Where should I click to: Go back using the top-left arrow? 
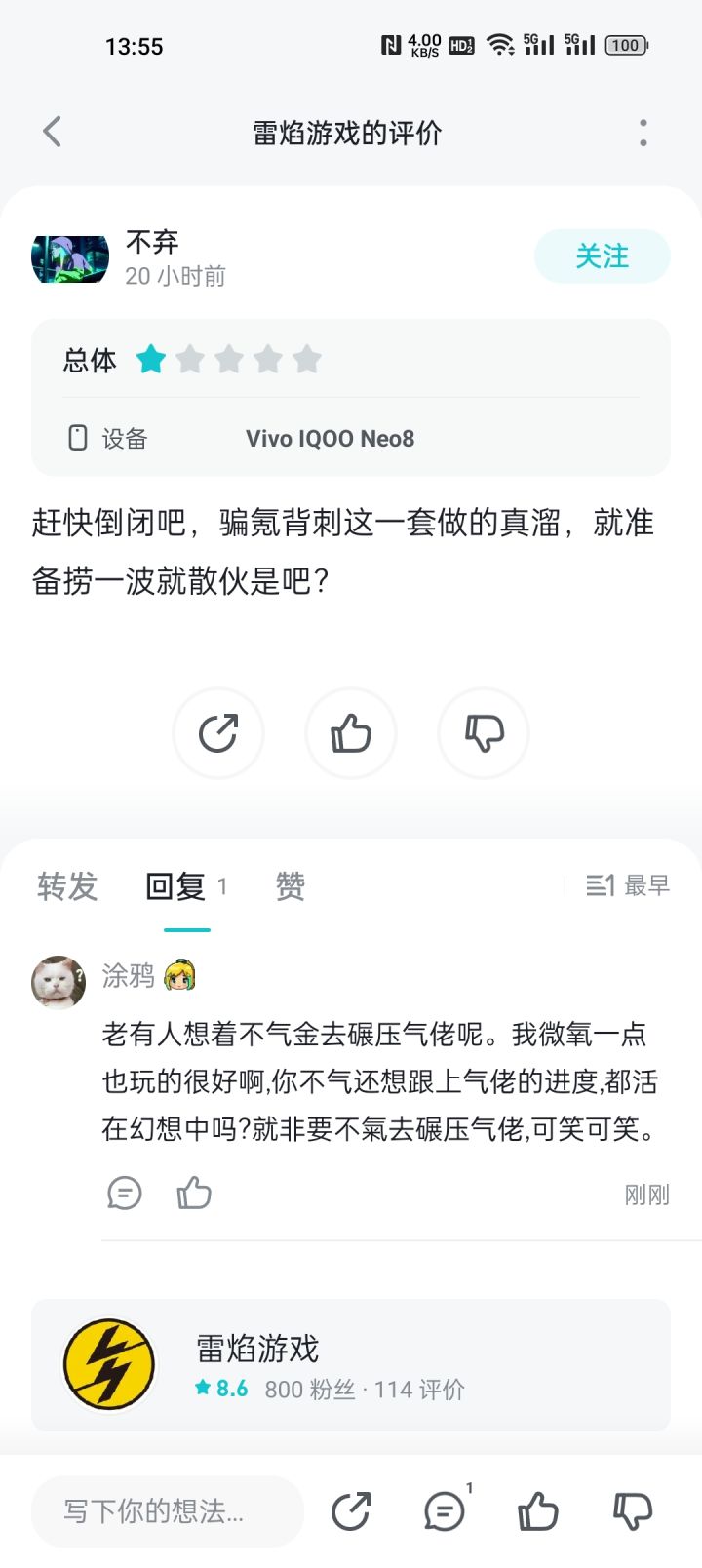[53, 132]
